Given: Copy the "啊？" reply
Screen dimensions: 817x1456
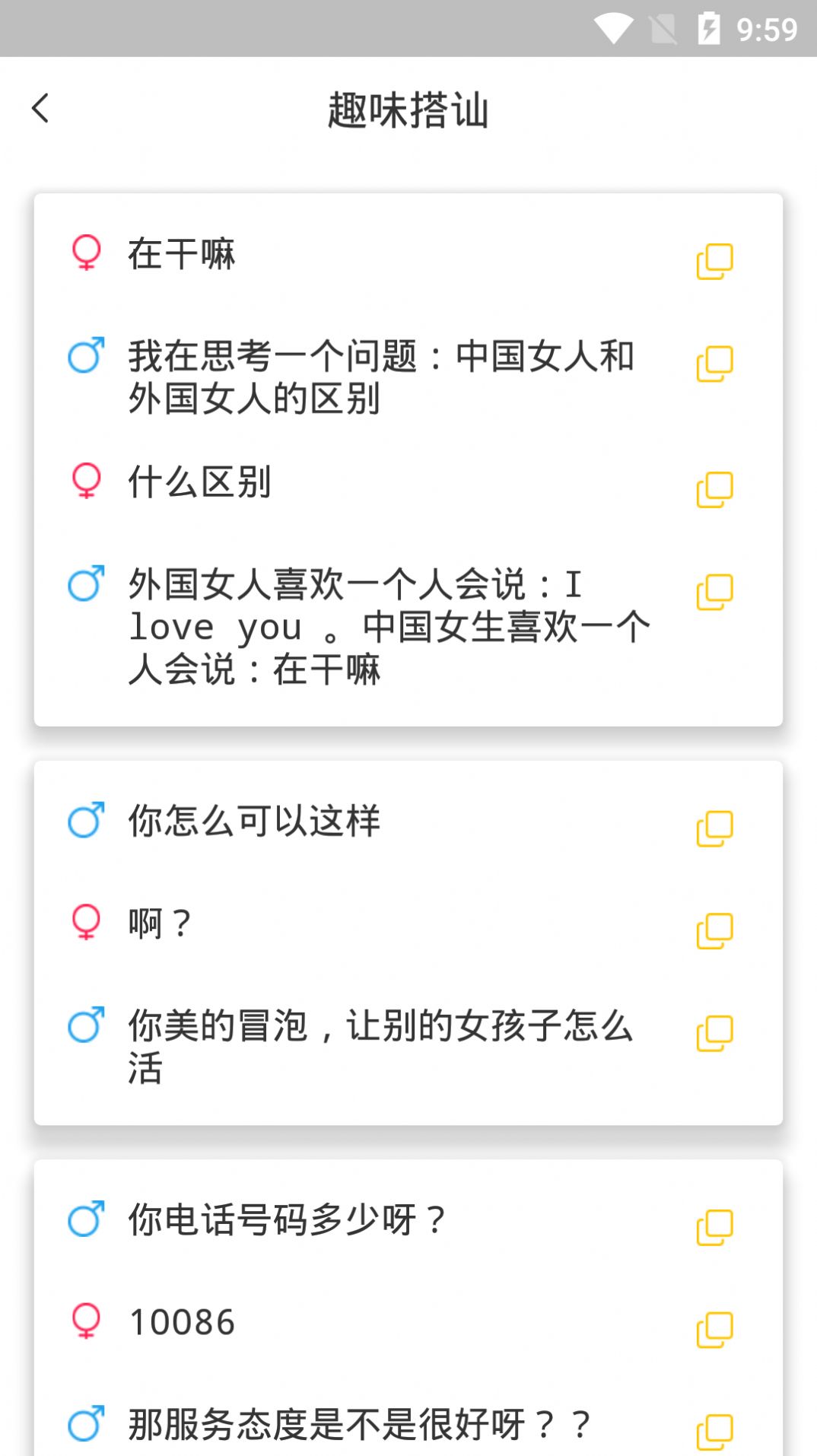Looking at the screenshot, I should (x=714, y=930).
